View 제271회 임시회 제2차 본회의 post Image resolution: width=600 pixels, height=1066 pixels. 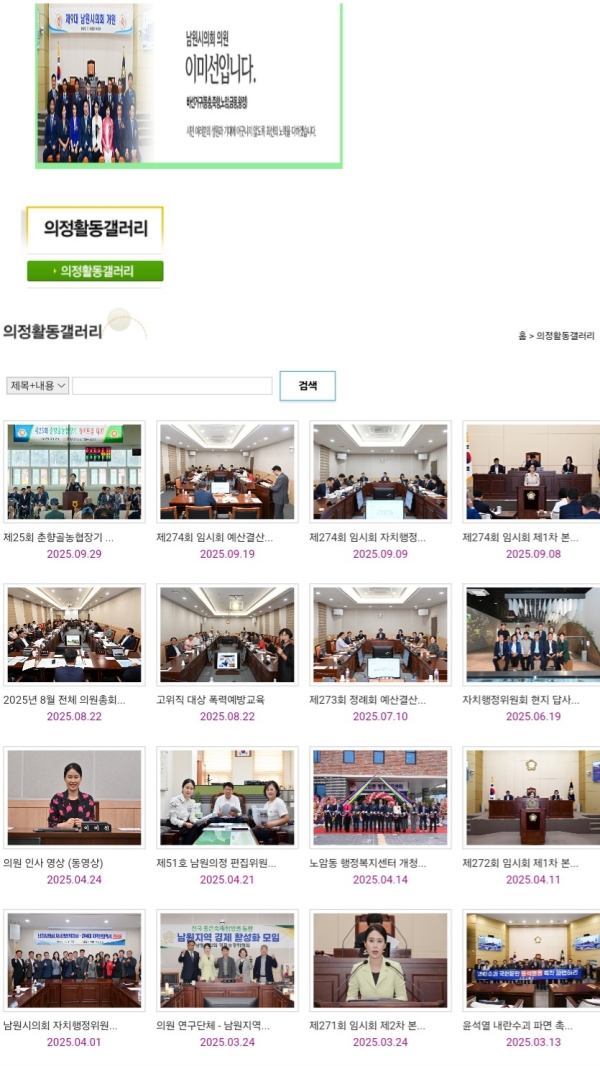pyautogui.click(x=380, y=961)
